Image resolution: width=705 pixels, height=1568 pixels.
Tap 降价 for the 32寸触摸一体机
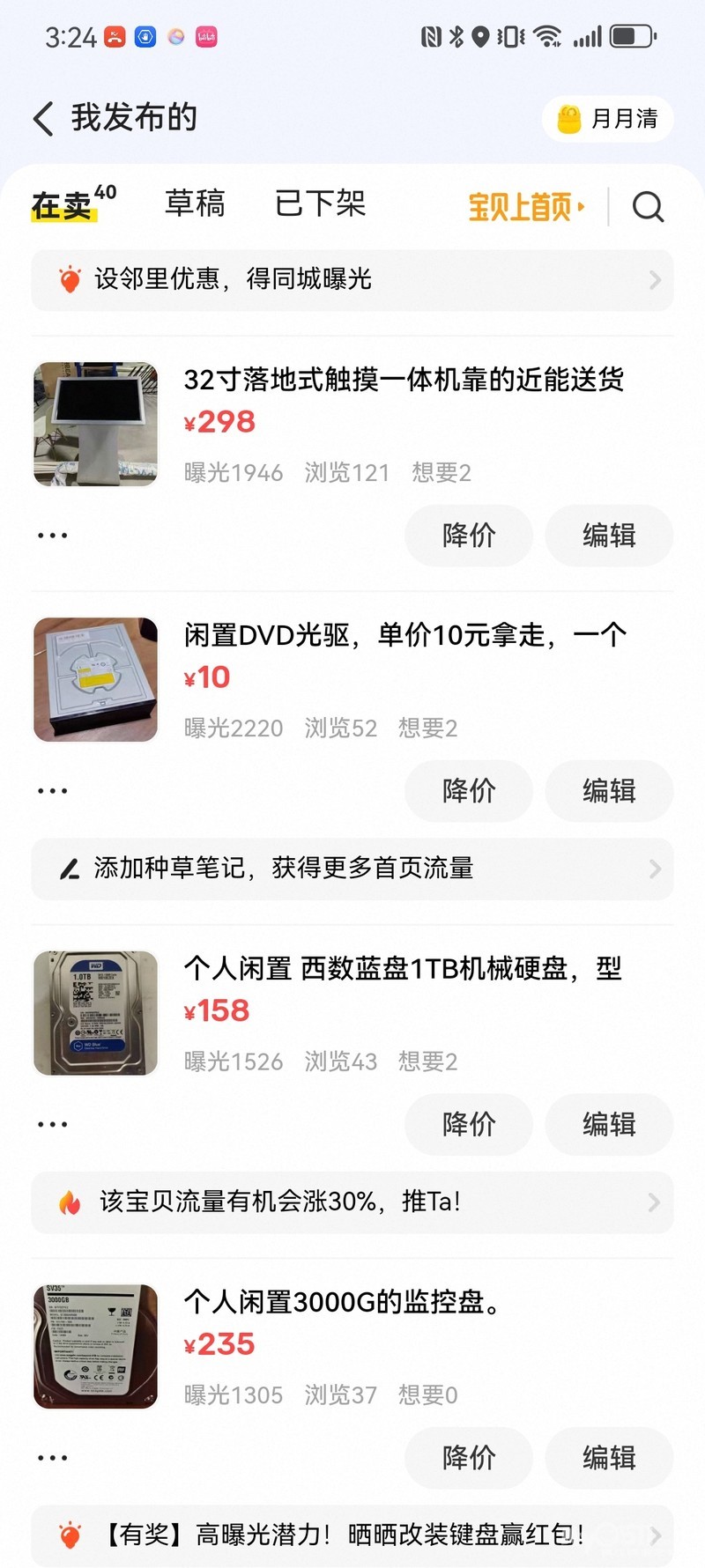point(469,536)
